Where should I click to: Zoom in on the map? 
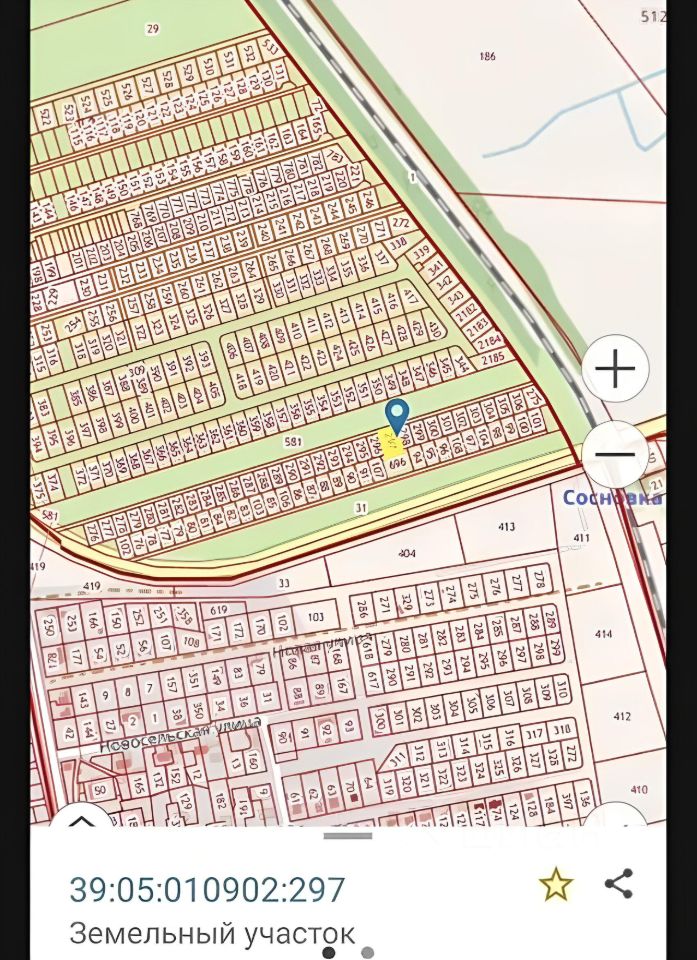[x=615, y=369]
